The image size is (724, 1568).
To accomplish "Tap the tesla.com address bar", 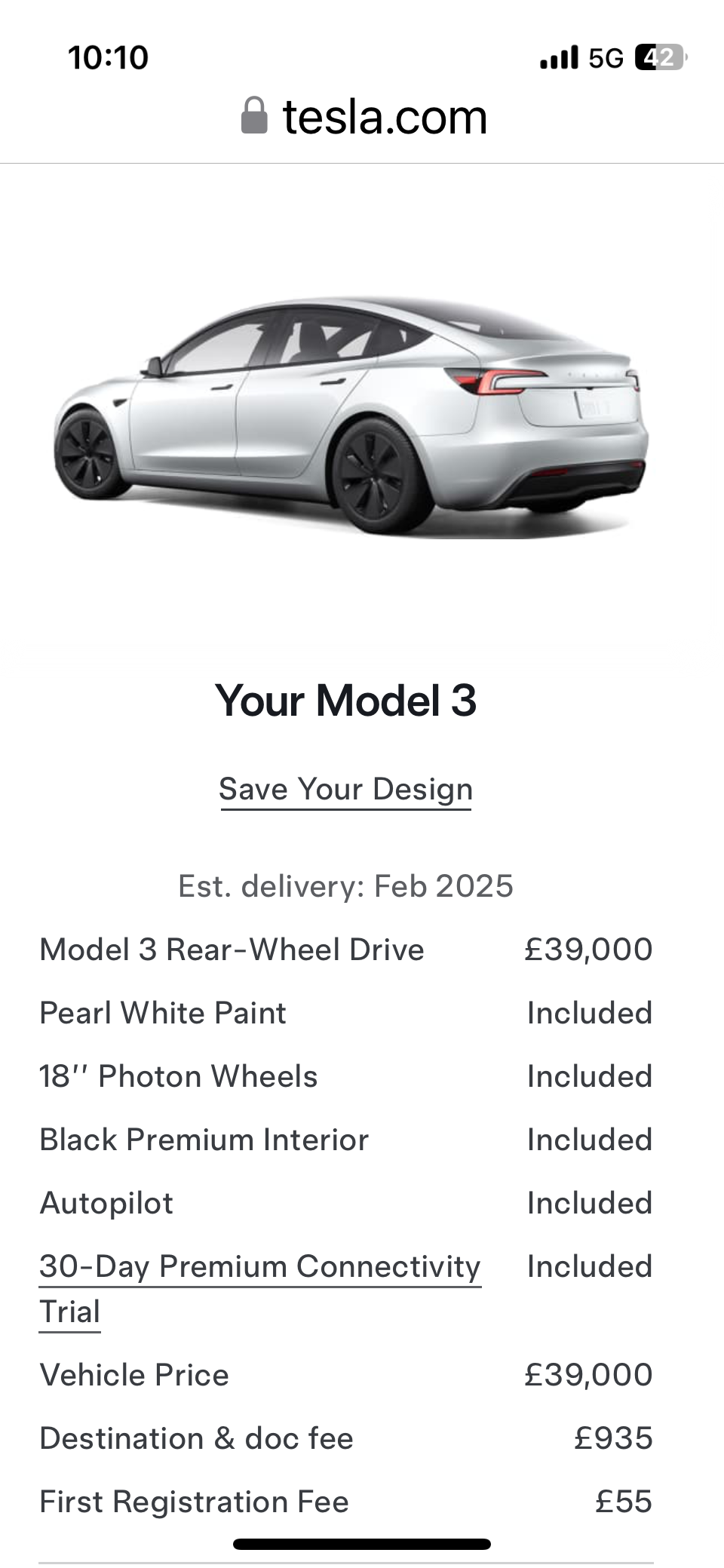I will 364,117.
